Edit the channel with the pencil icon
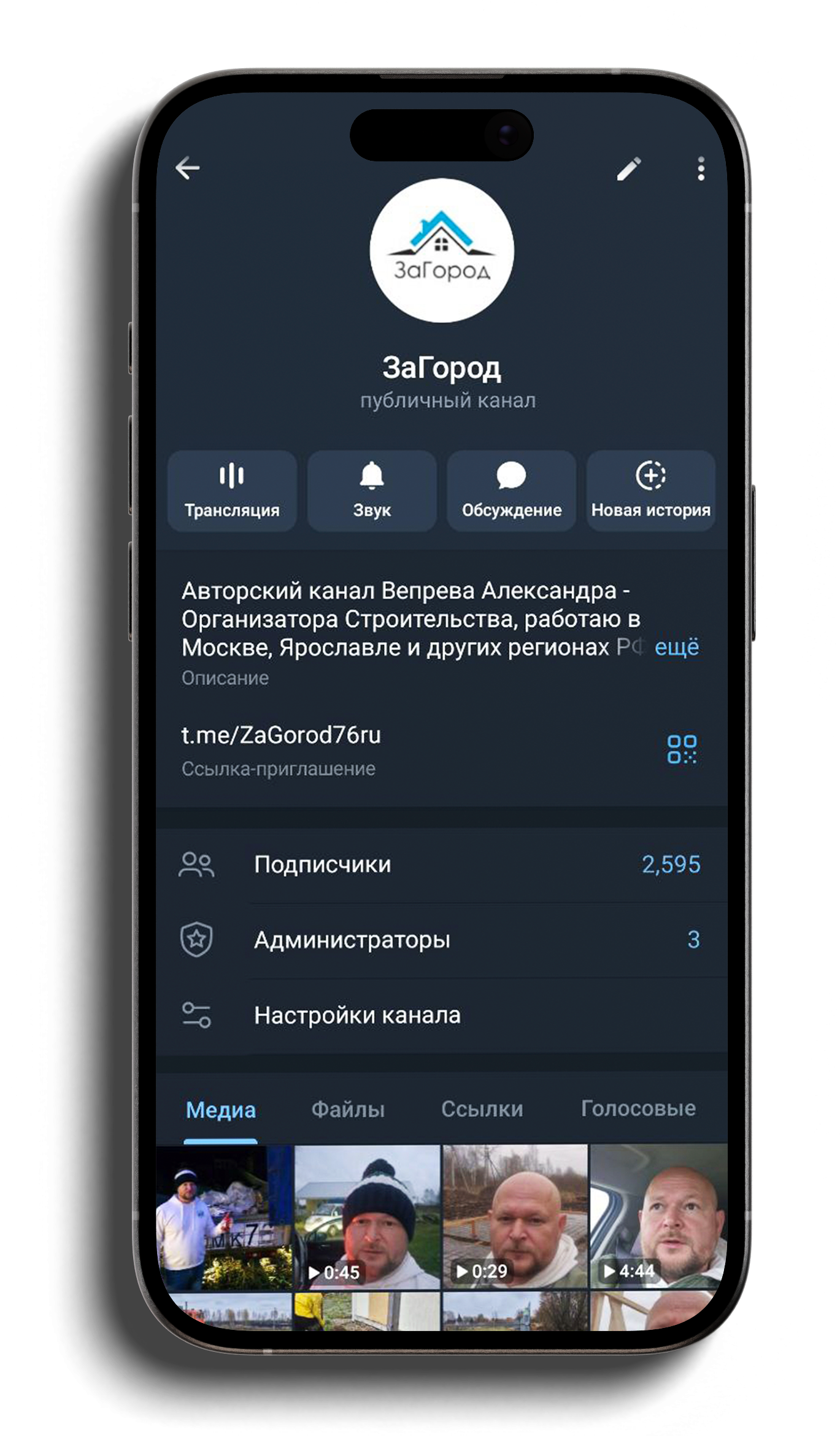Image resolution: width=840 pixels, height=1436 pixels. [x=629, y=169]
